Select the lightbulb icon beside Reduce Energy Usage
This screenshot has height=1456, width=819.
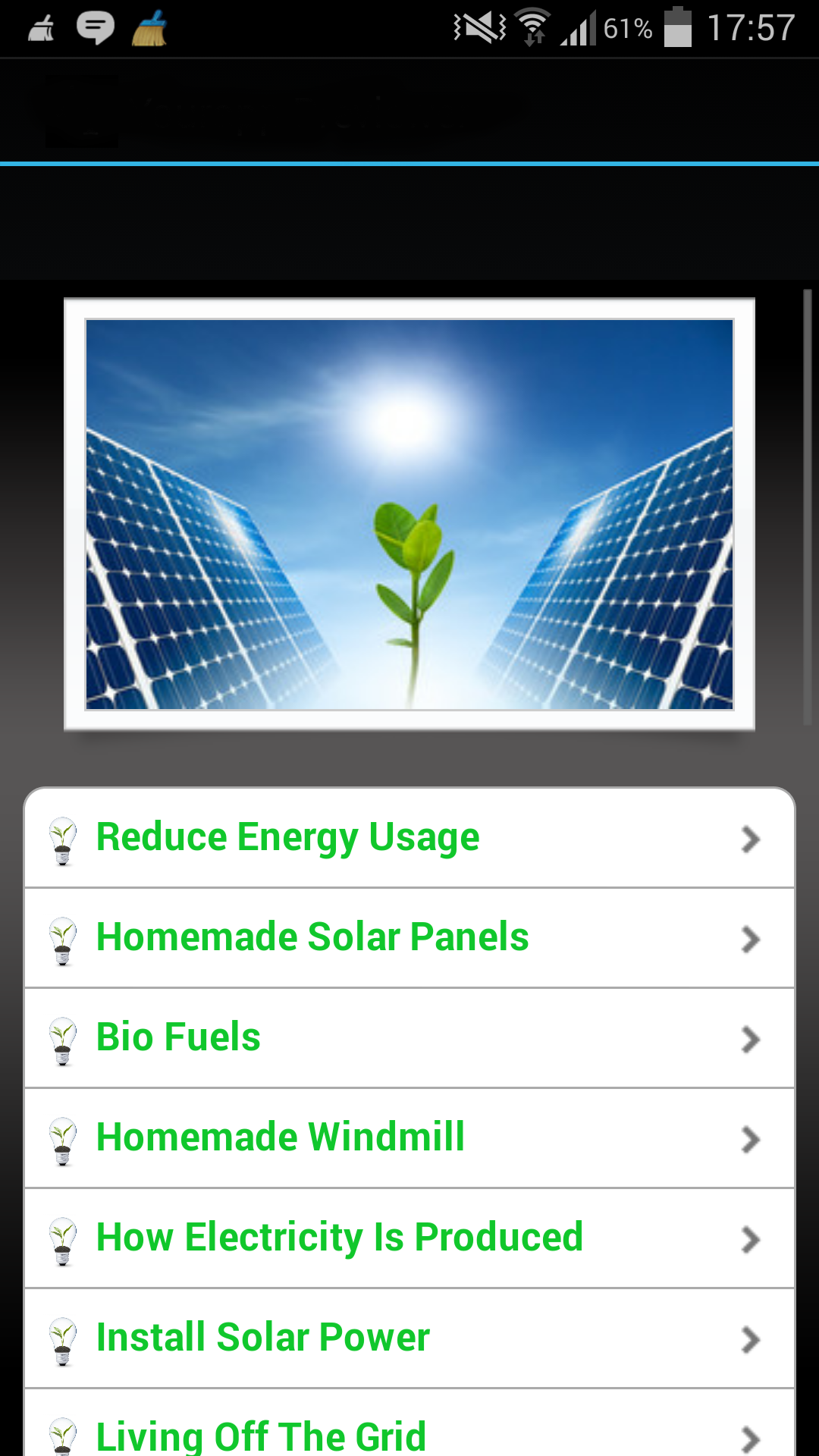[64, 837]
